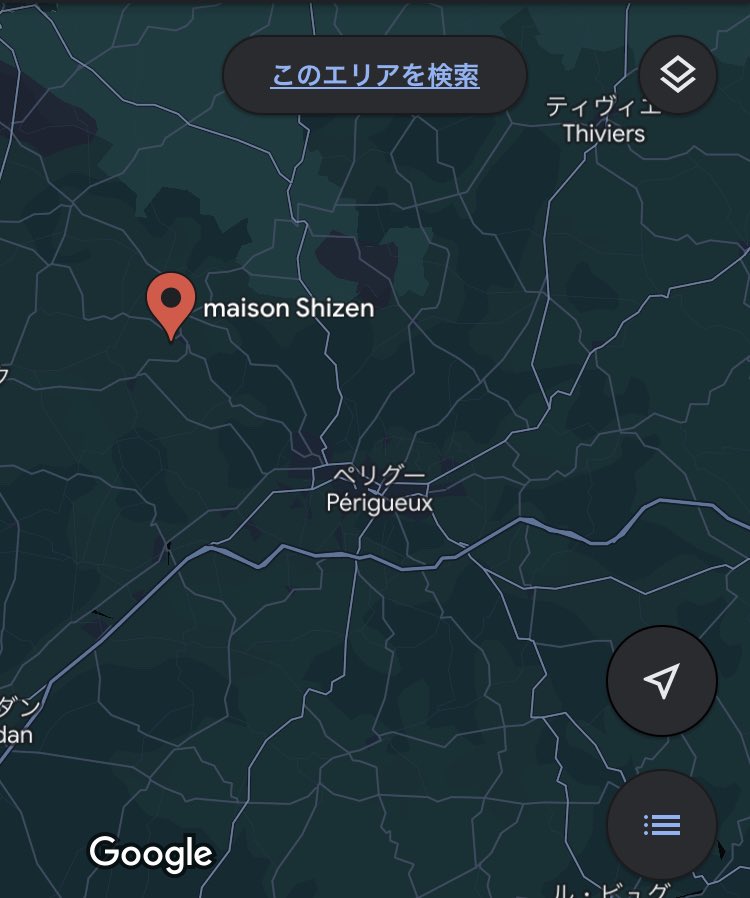Open the map layers selector
This screenshot has height=898, width=750.
(677, 75)
